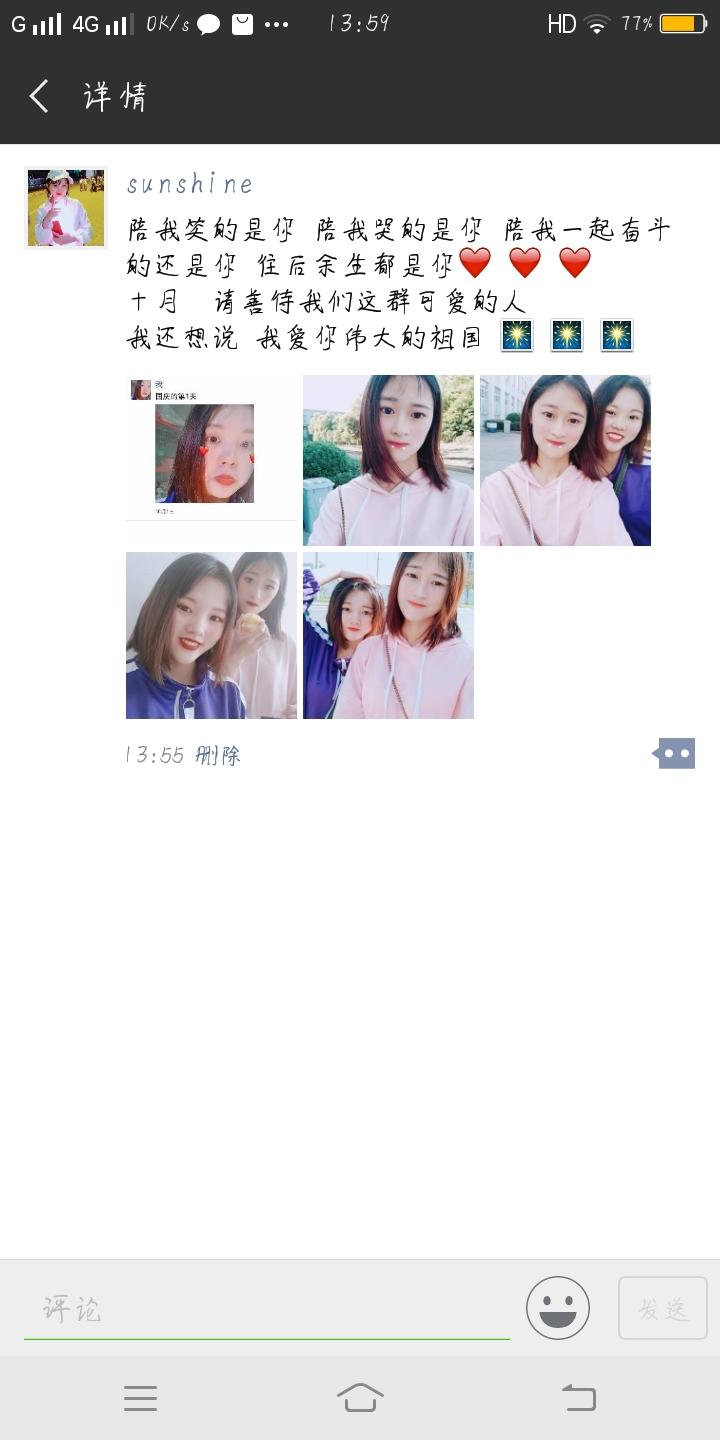Tap the 发送 send button
720x1440 pixels.
tap(663, 1308)
